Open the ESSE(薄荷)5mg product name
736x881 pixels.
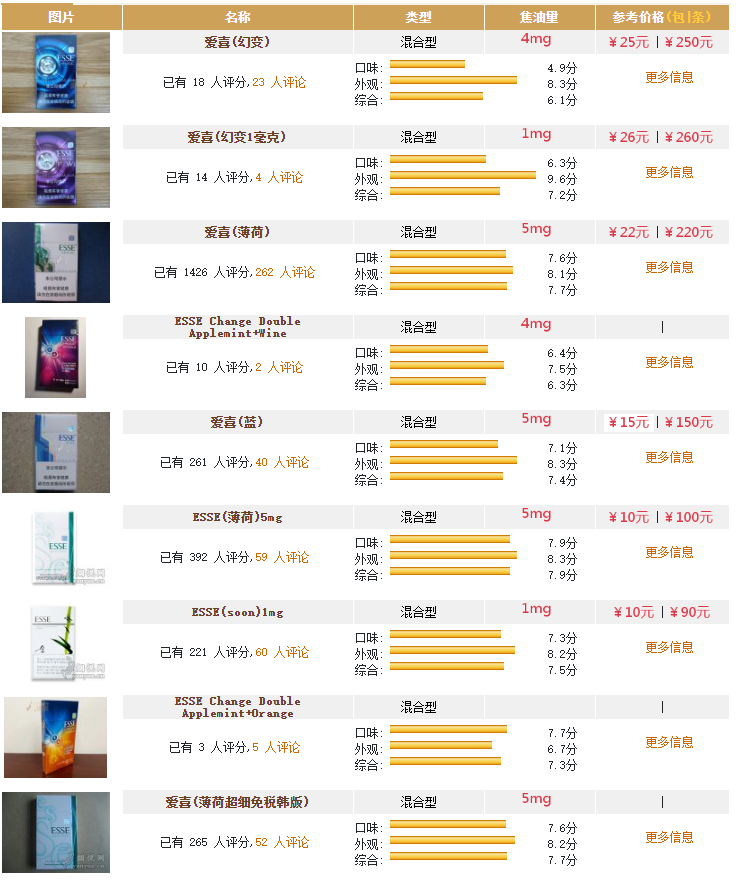237,517
